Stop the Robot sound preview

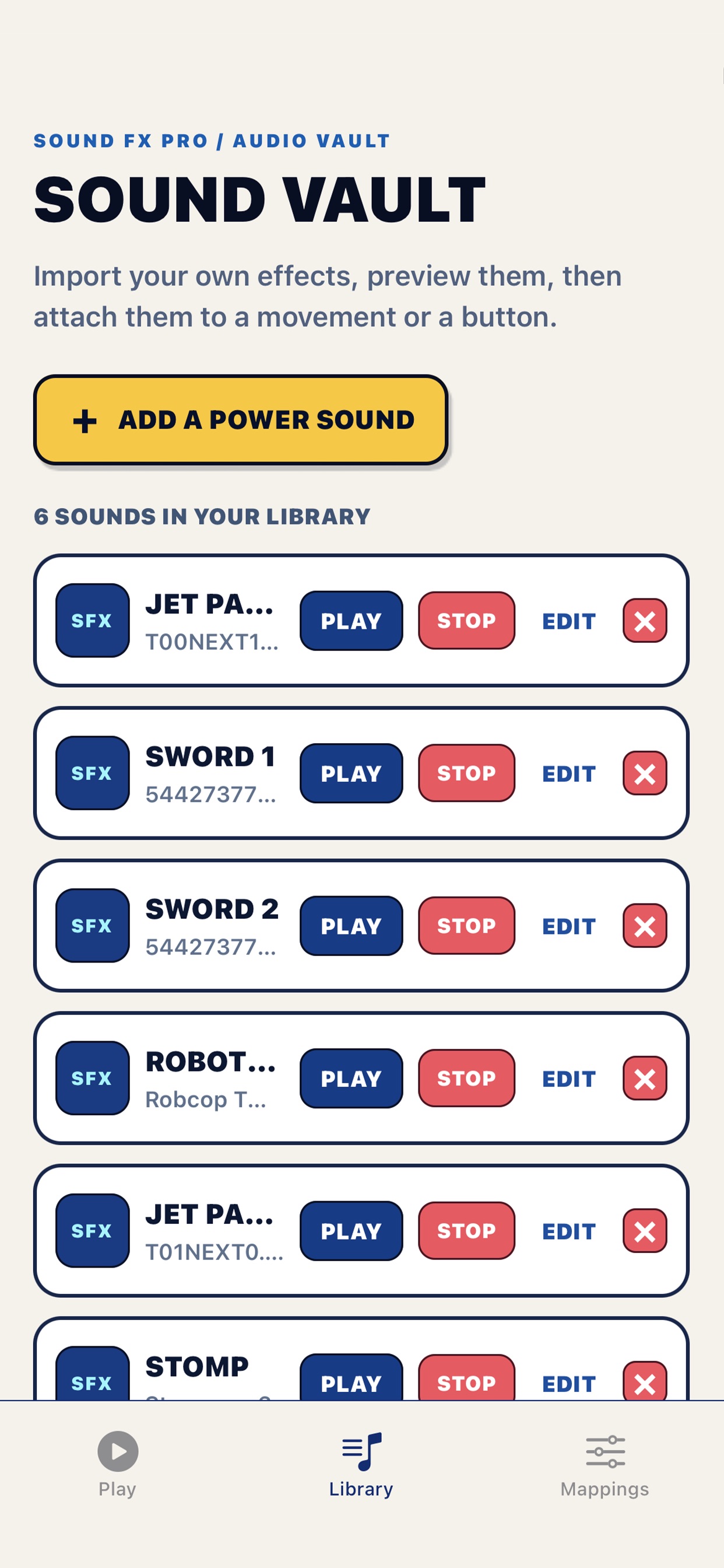[467, 1078]
